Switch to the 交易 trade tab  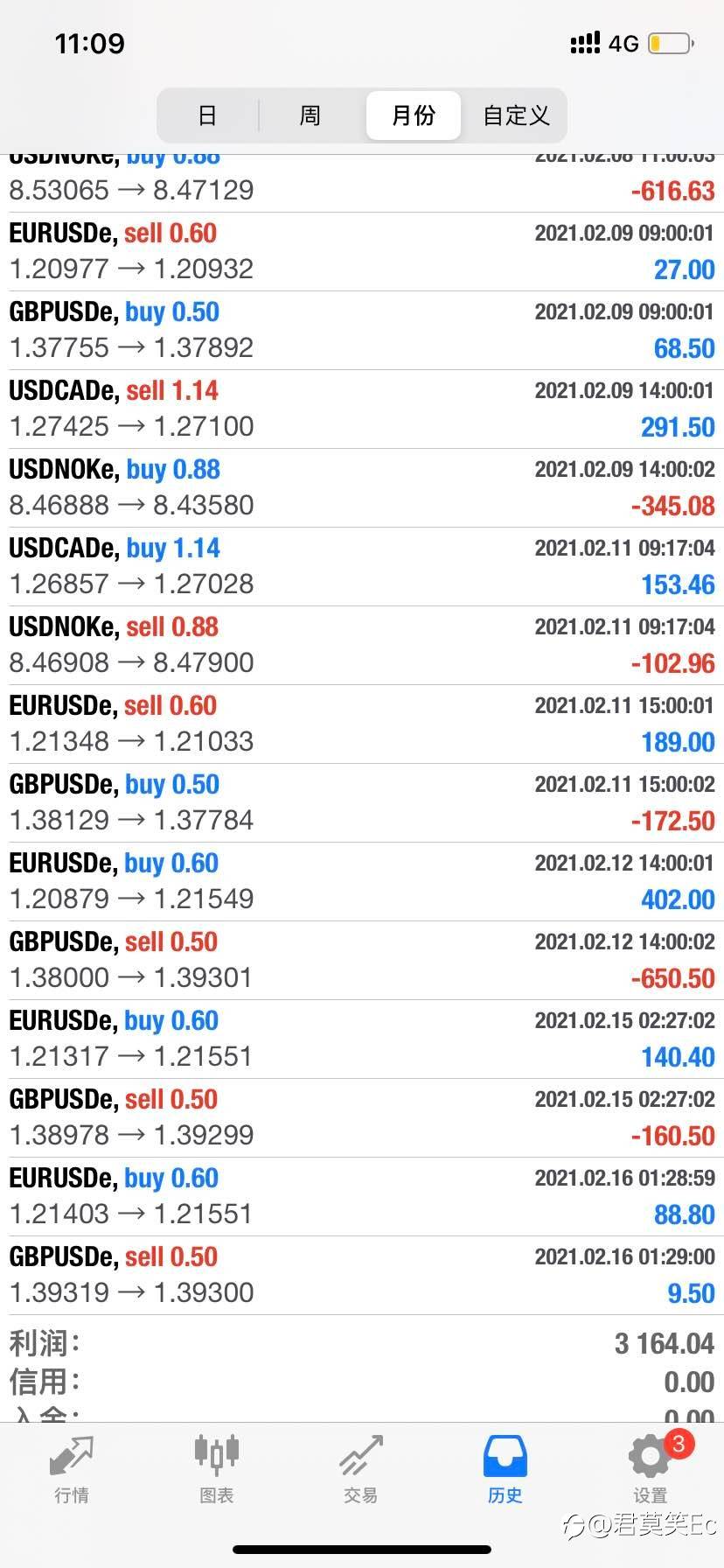pos(361,1469)
